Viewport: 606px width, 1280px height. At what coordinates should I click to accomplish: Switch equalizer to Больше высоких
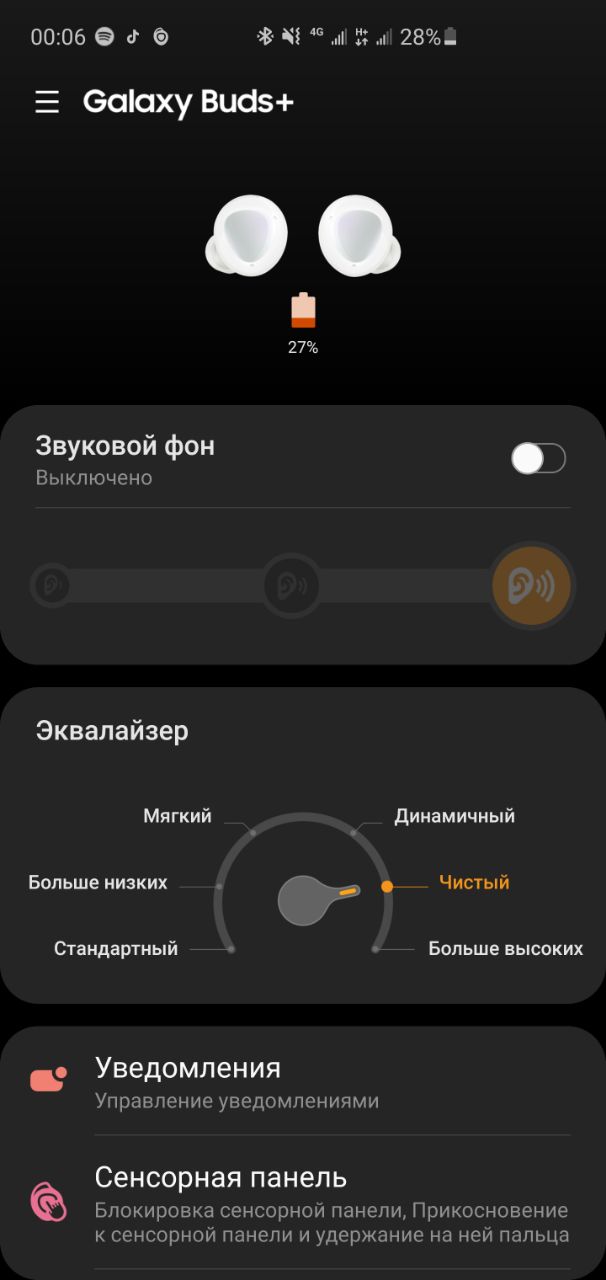coord(505,949)
